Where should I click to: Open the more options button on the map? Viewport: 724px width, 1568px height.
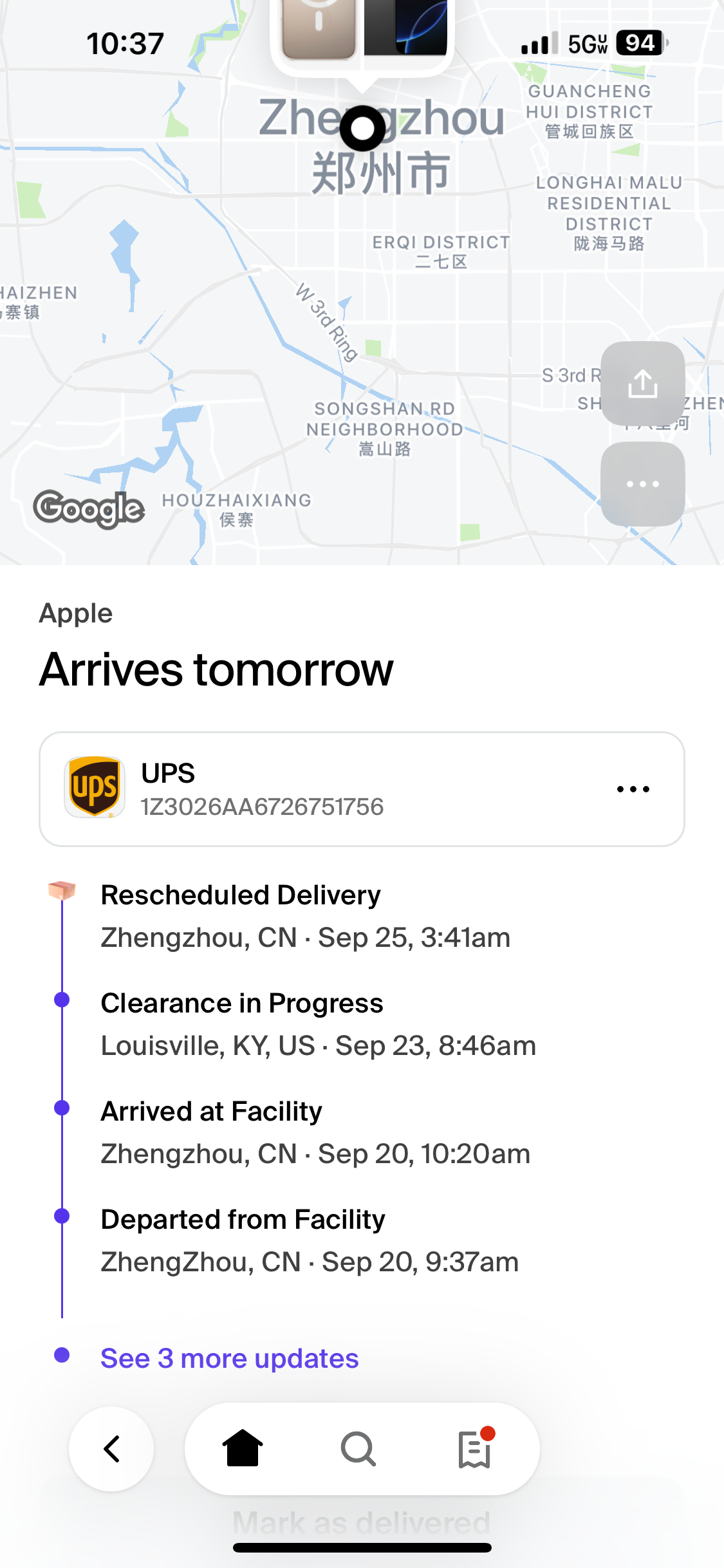[x=642, y=484]
